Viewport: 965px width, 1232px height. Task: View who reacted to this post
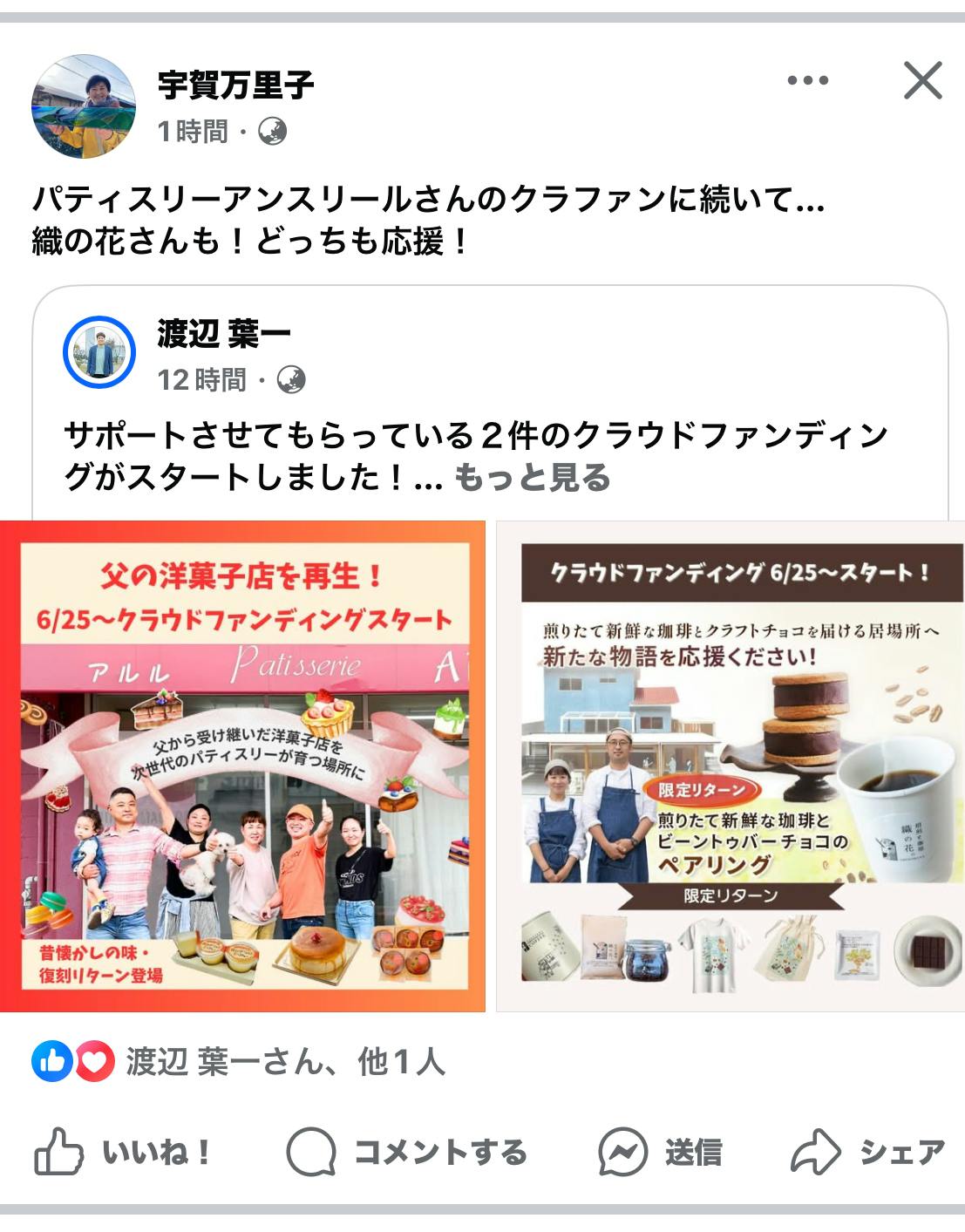point(284,1062)
